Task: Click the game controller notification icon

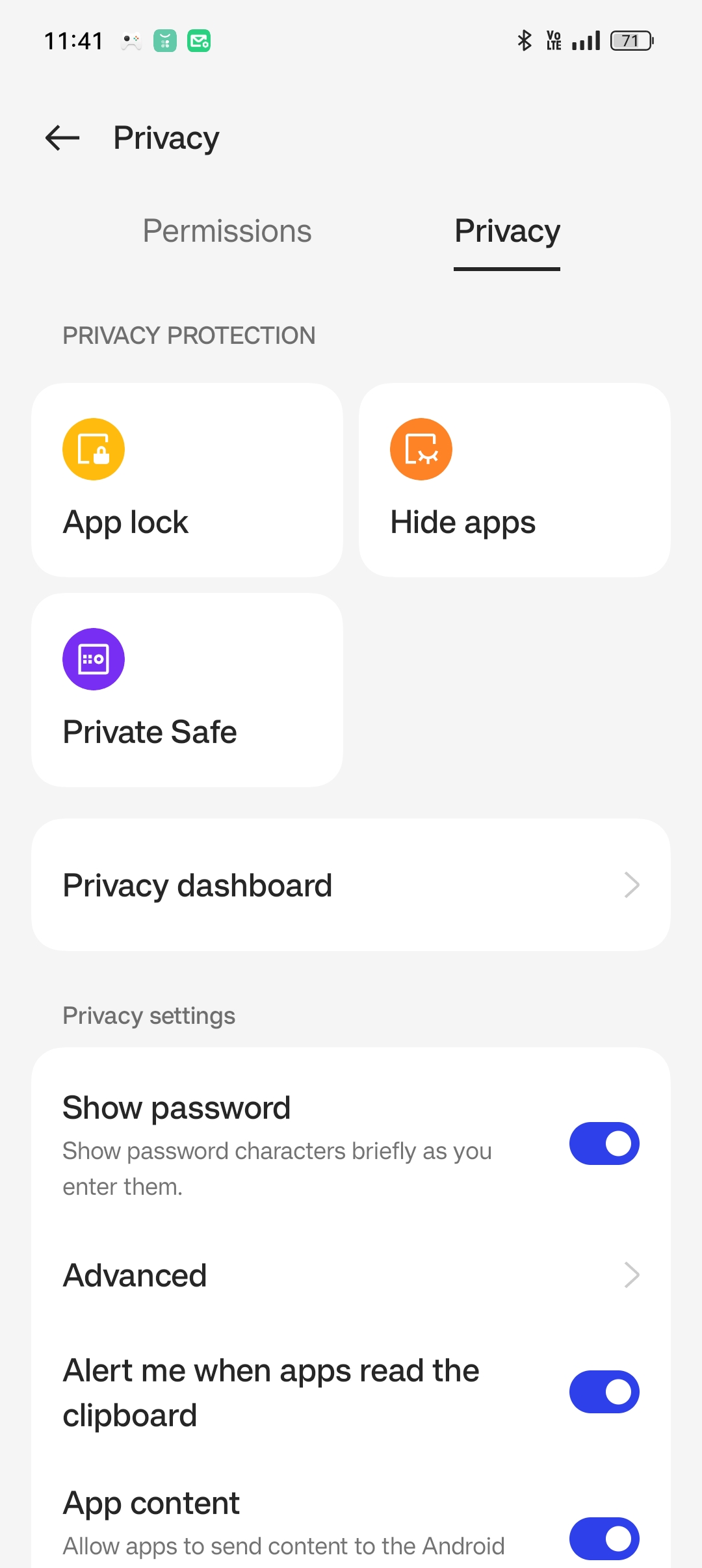Action: pyautogui.click(x=131, y=40)
